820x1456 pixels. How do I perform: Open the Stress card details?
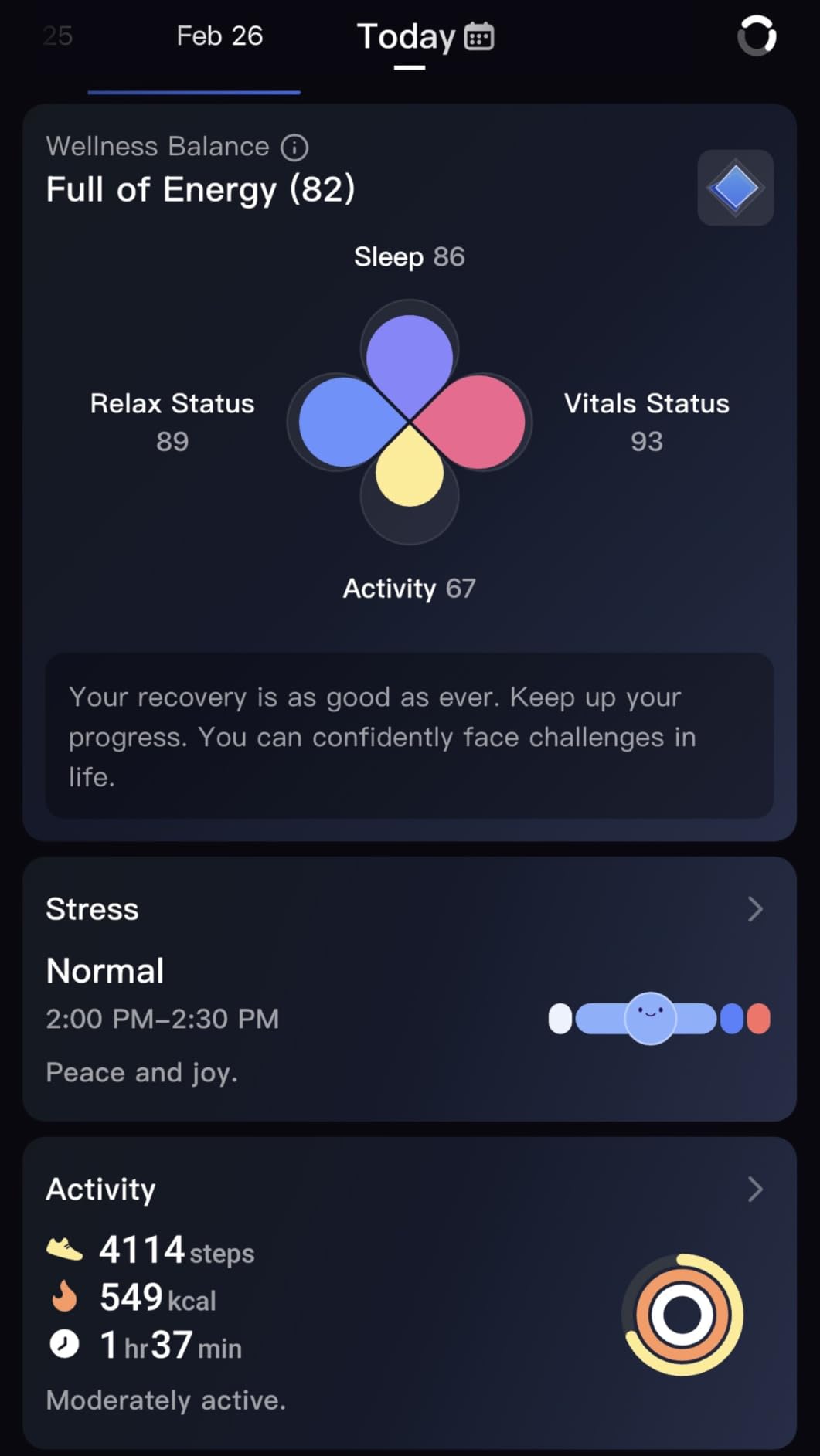[x=754, y=909]
